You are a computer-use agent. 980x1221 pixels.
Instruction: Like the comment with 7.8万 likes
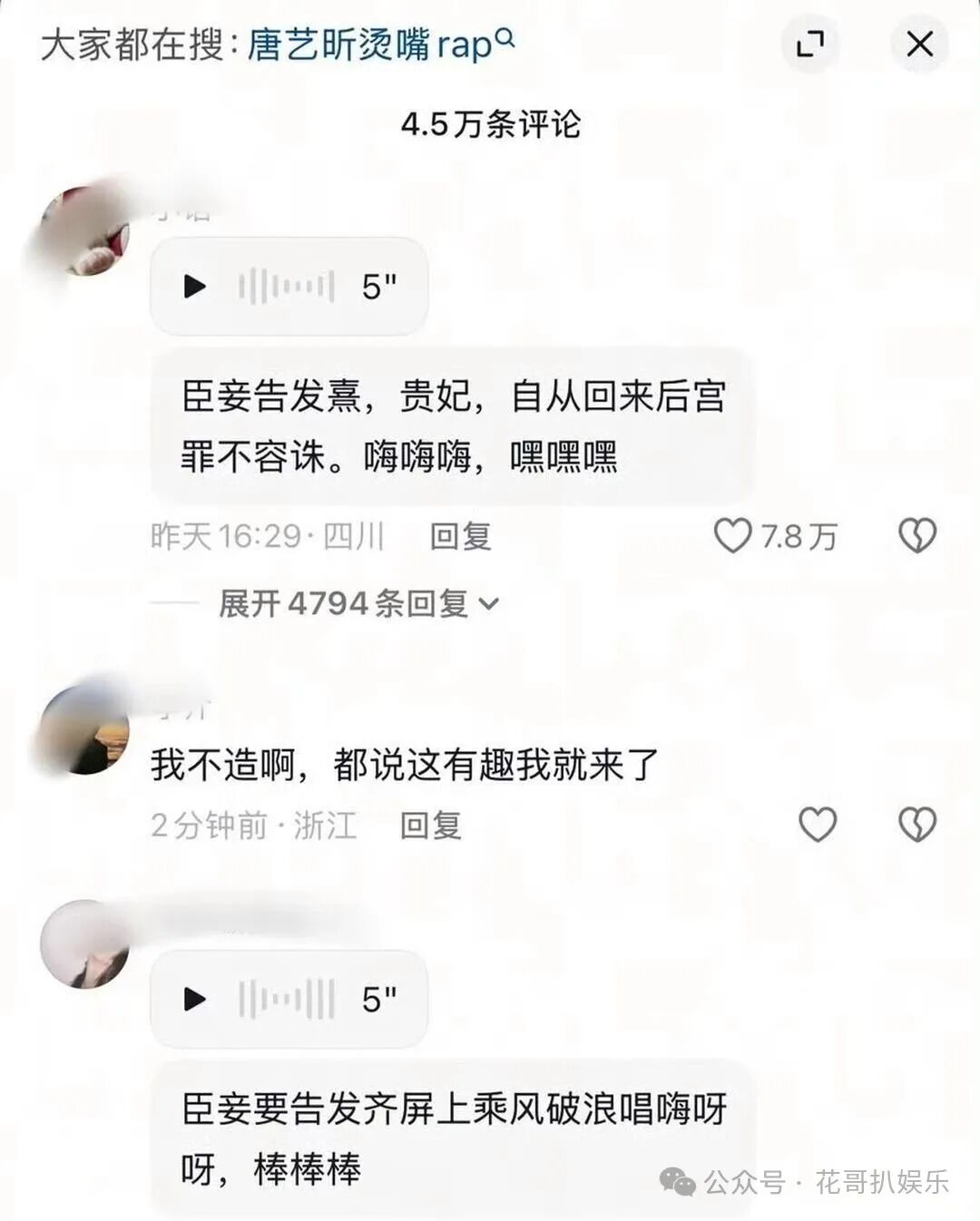click(x=733, y=535)
